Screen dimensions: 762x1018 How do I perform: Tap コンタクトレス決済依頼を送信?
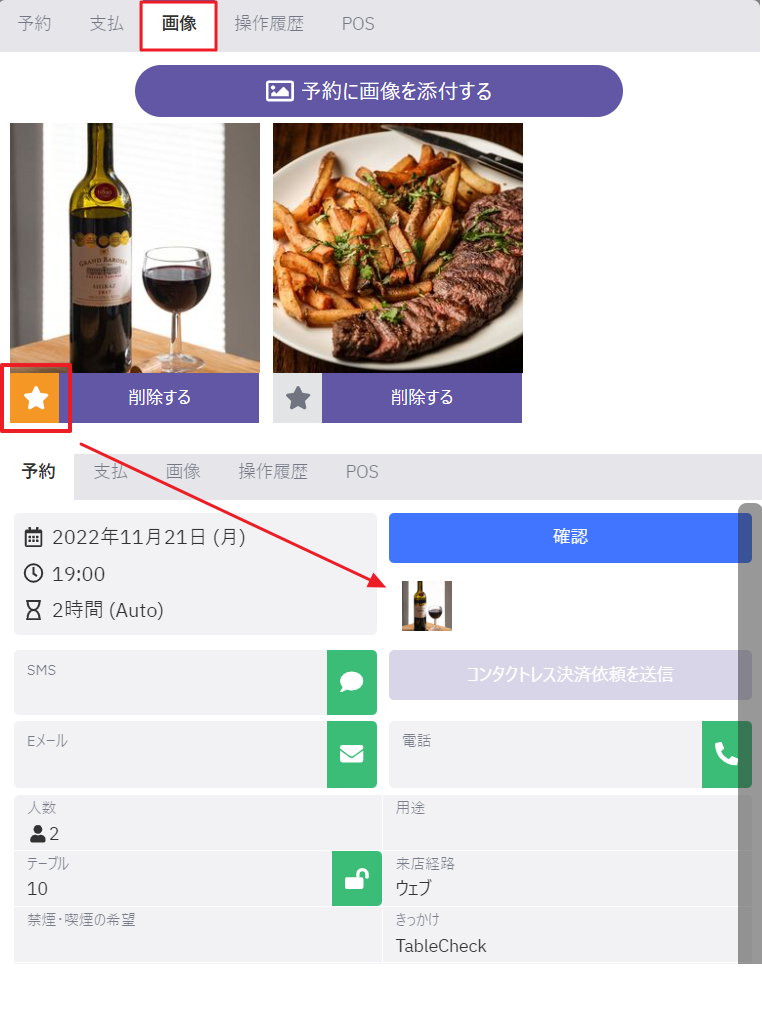(570, 675)
